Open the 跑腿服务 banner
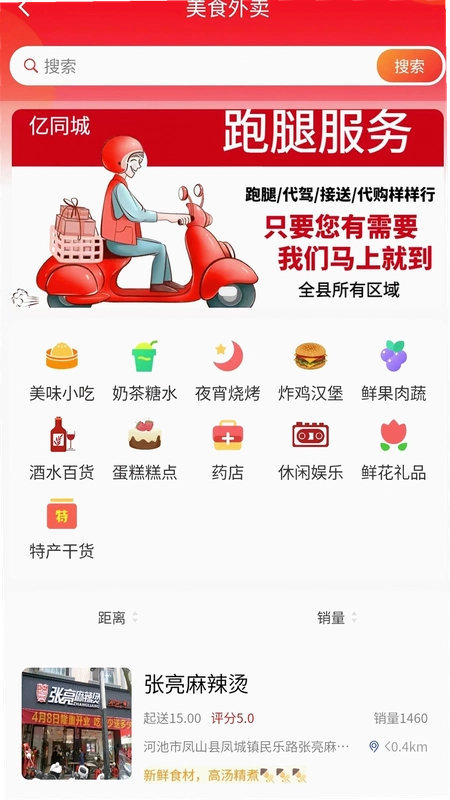The width and height of the screenshot is (450, 800). [228, 208]
